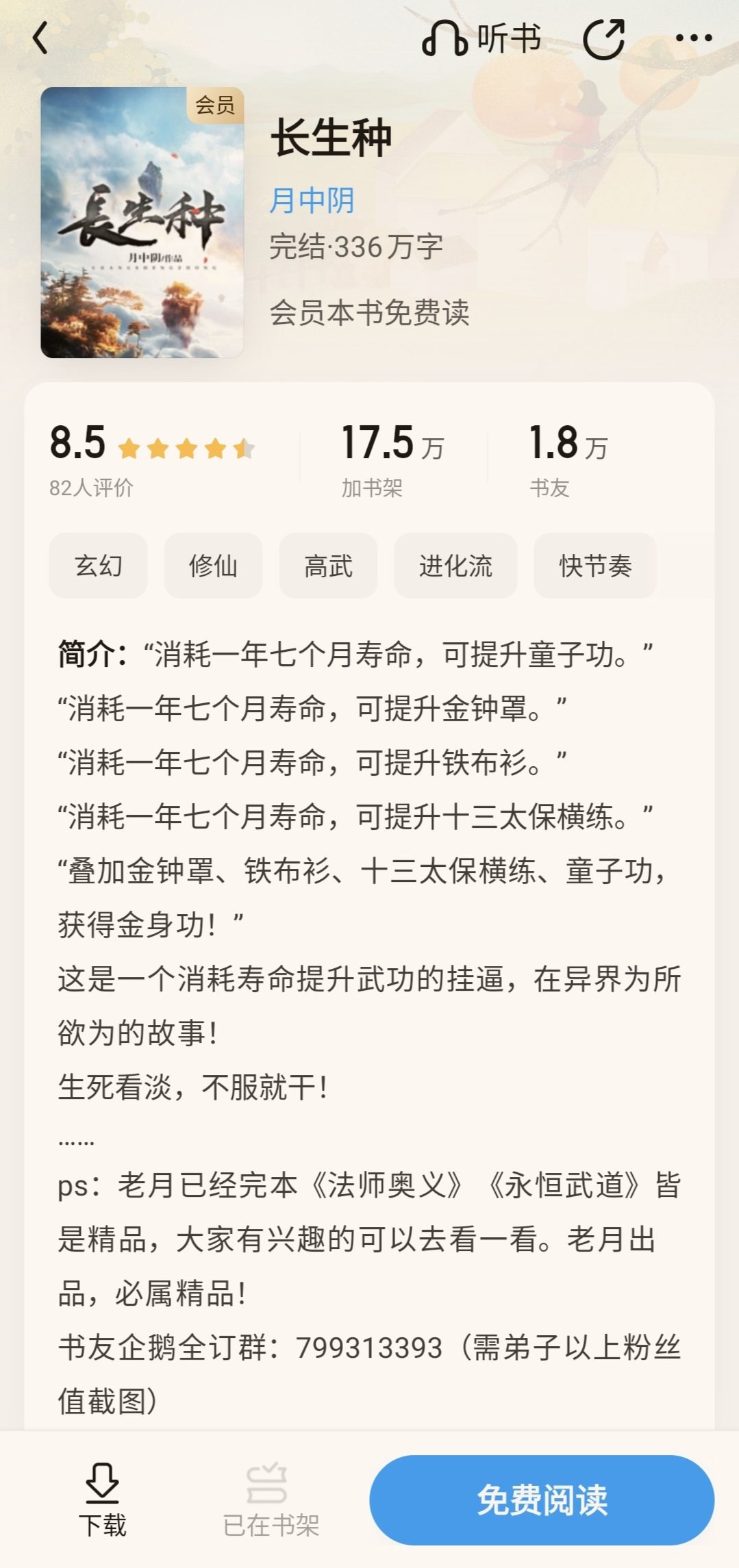Open the author page of 月中阴
Screen dimensions: 739x1568
[x=312, y=200]
